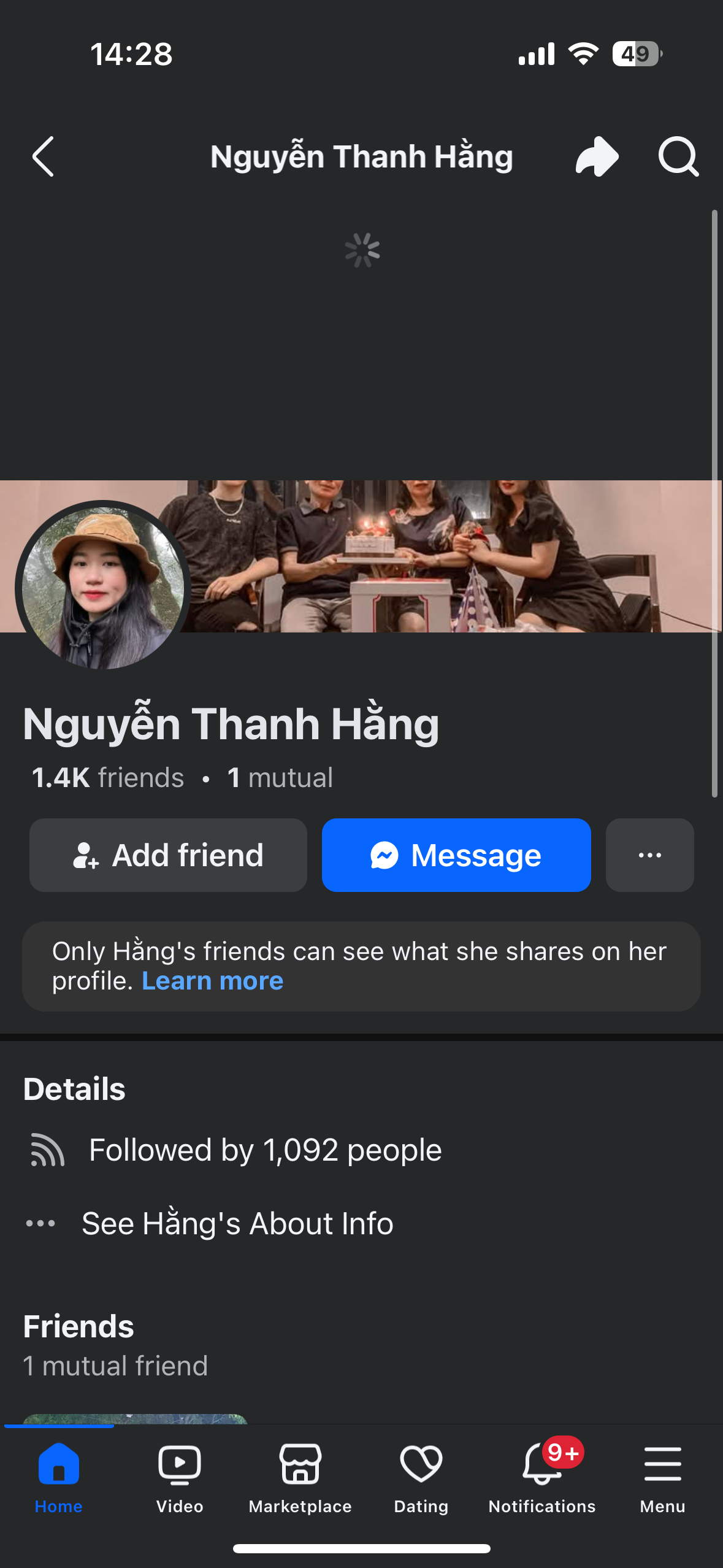Screen dimensions: 723x1568
Task: Open the three-dot more options button
Action: click(649, 855)
